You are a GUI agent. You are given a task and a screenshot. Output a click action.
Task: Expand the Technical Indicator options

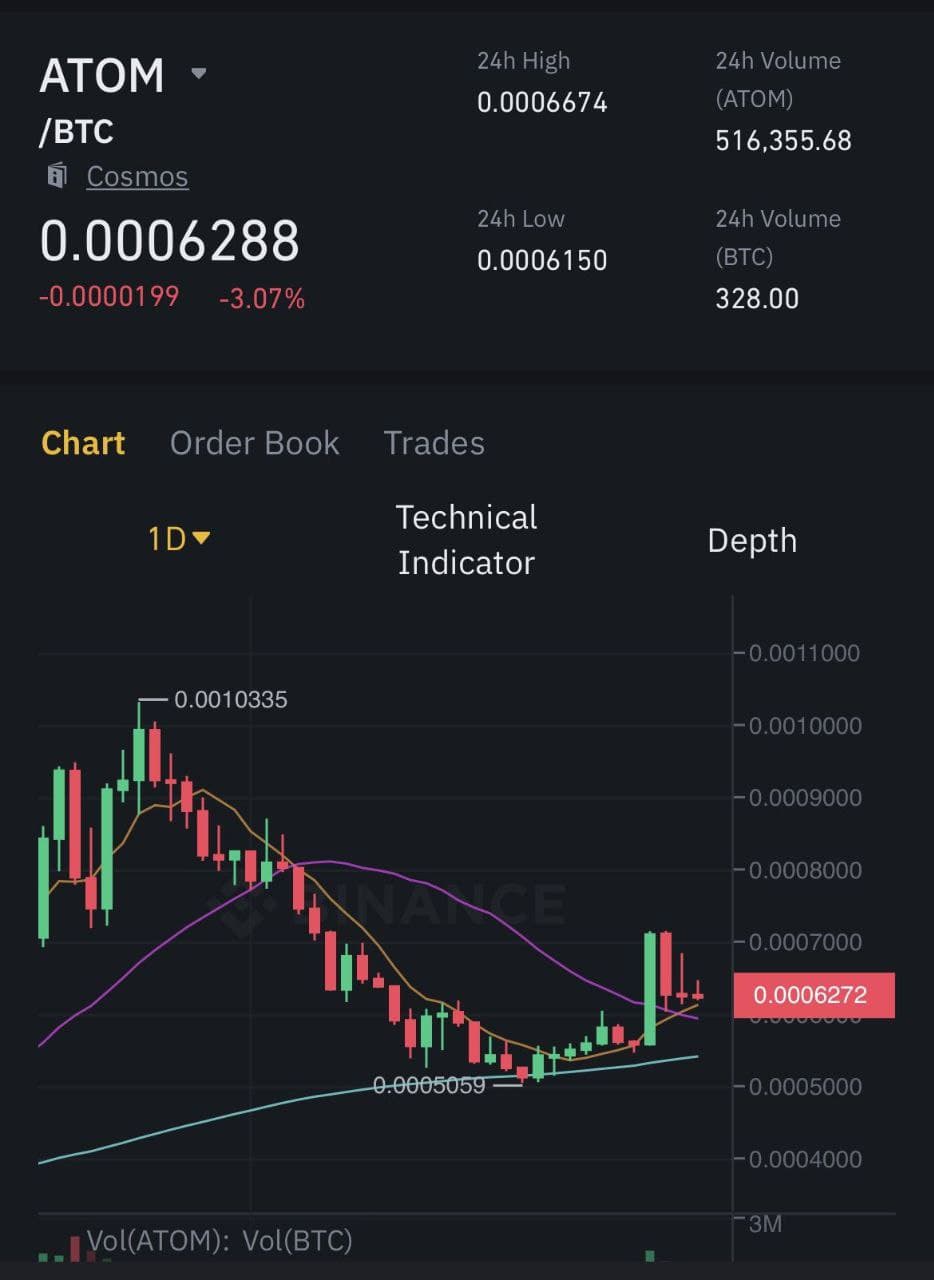tap(466, 540)
